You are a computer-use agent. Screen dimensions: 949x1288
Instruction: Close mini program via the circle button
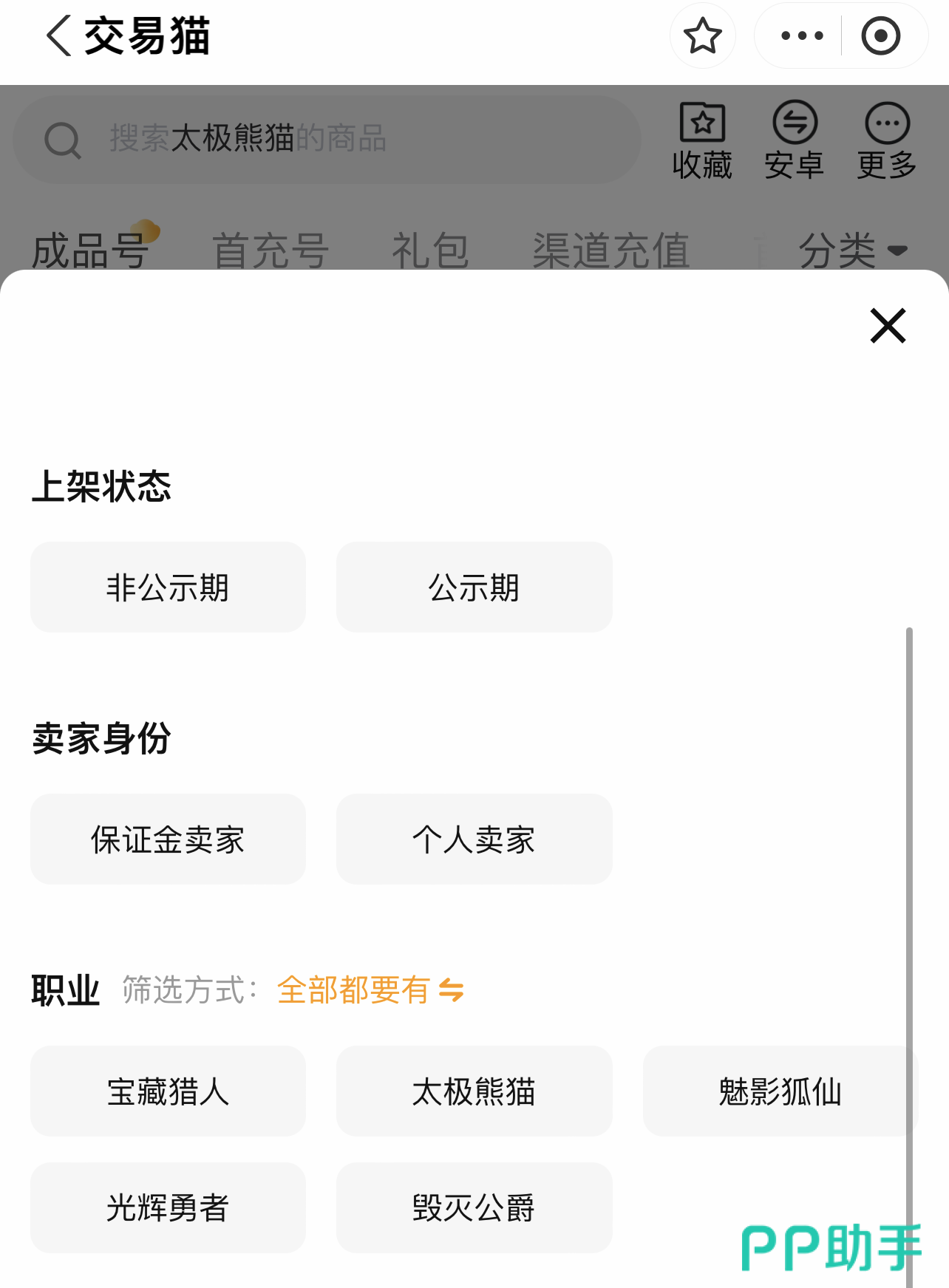click(880, 35)
